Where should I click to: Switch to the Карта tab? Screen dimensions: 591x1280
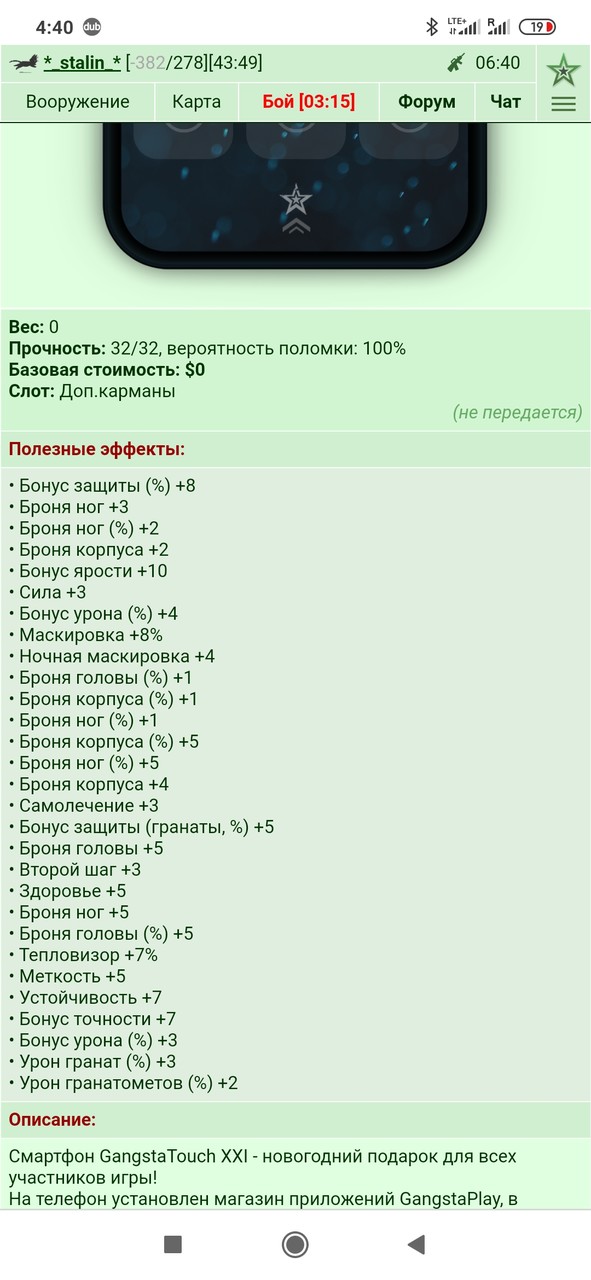point(196,101)
